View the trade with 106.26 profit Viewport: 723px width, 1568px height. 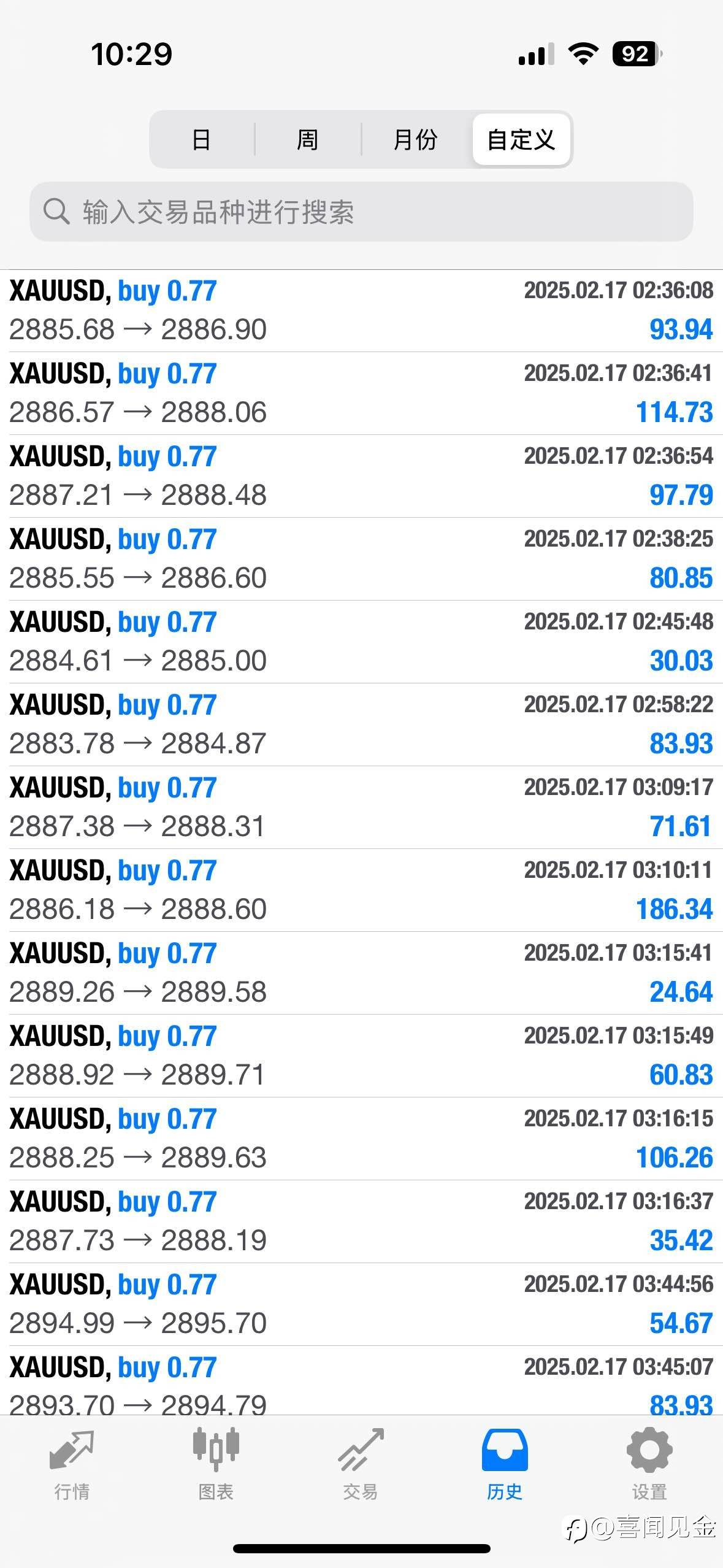[361, 1139]
